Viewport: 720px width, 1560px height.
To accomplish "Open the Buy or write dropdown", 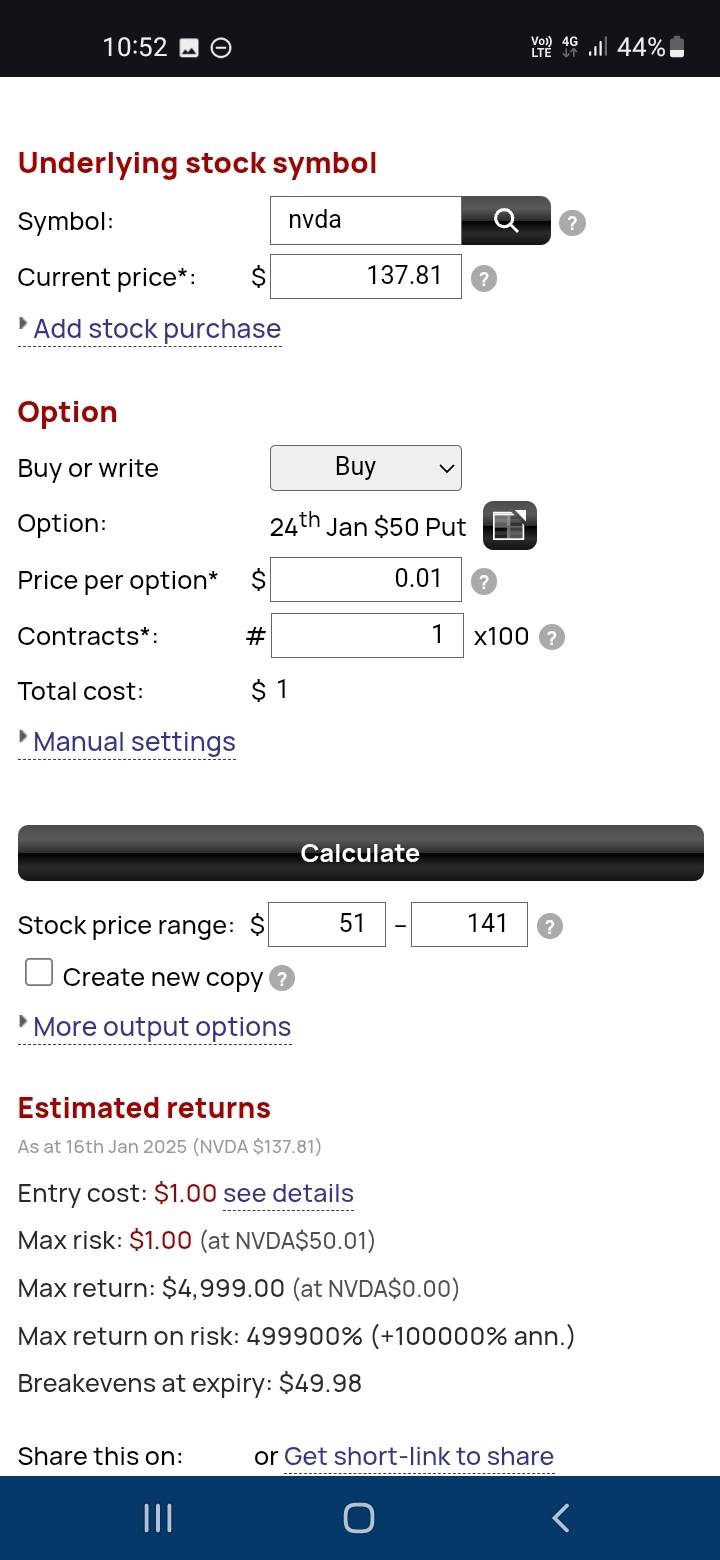I will click(x=365, y=467).
